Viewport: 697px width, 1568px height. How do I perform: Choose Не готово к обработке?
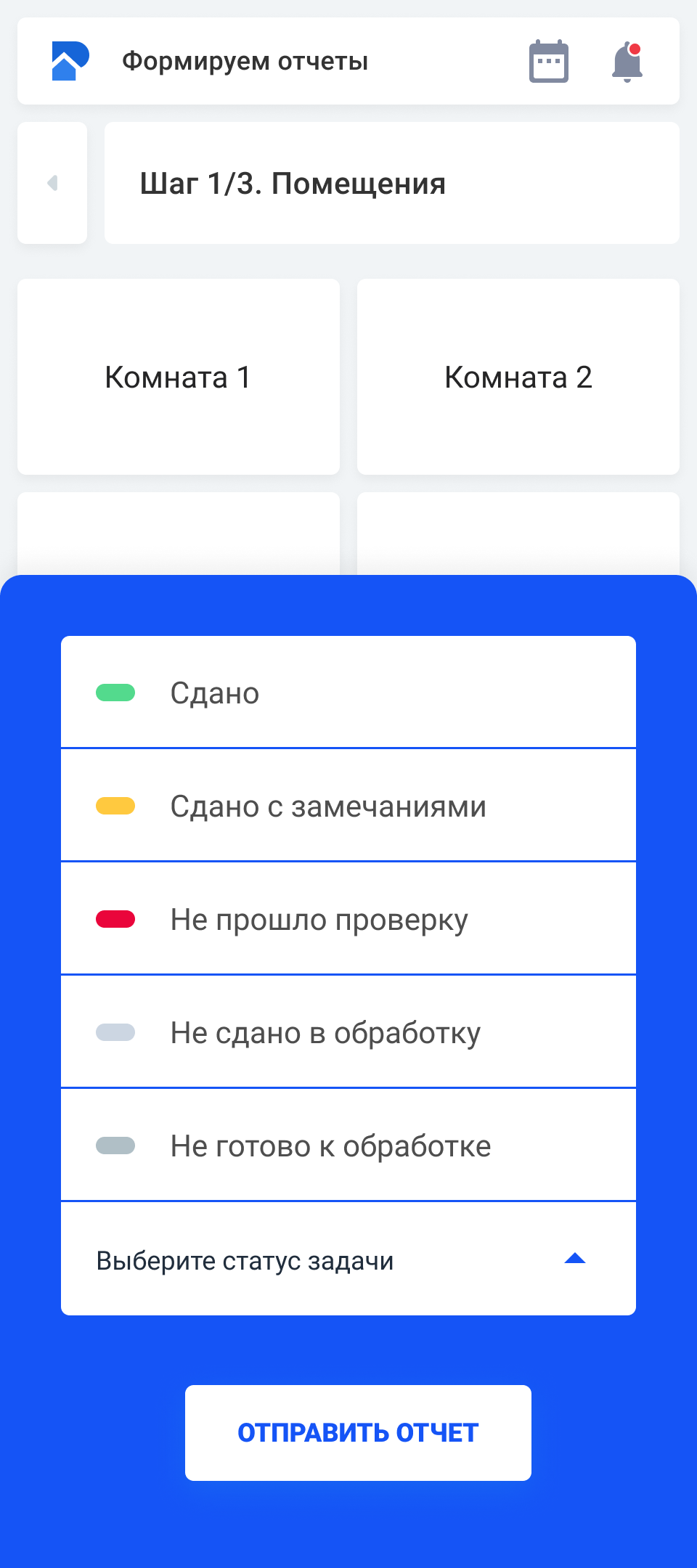pyautogui.click(x=348, y=1146)
